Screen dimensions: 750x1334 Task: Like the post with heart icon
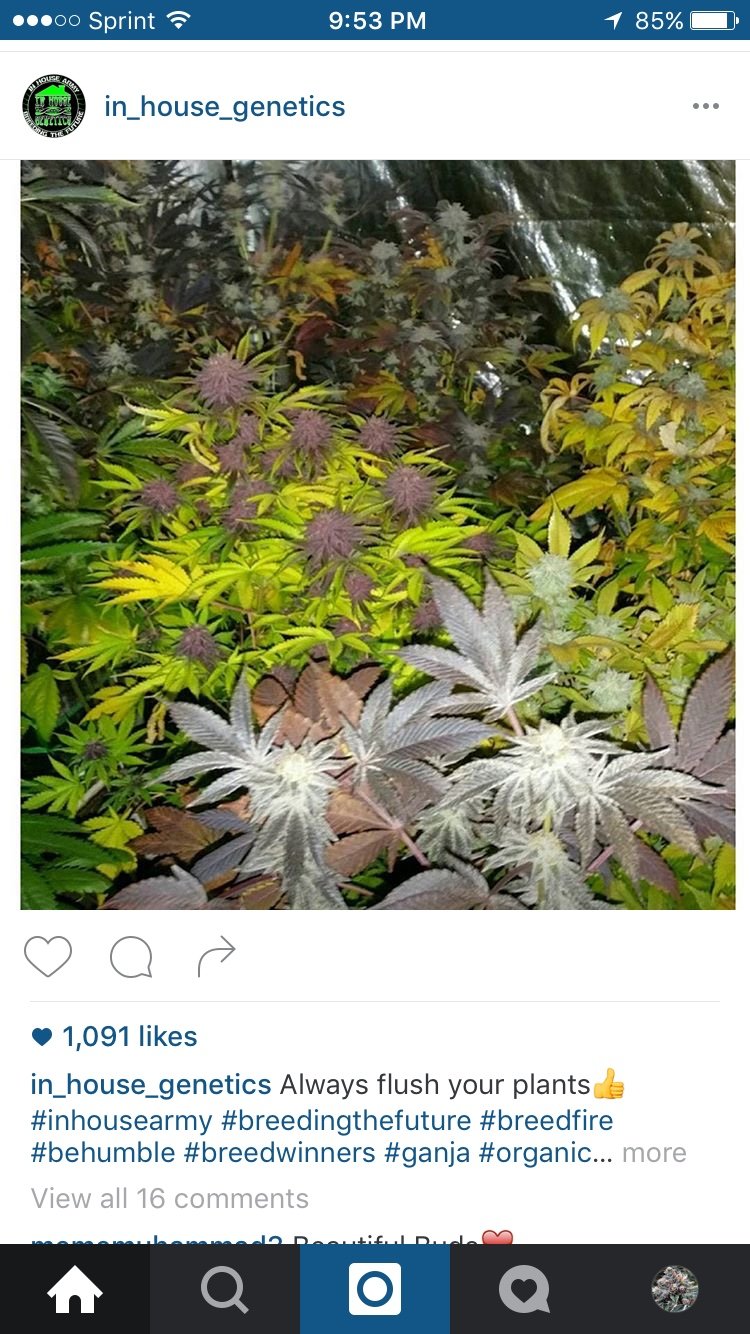[x=48, y=957]
